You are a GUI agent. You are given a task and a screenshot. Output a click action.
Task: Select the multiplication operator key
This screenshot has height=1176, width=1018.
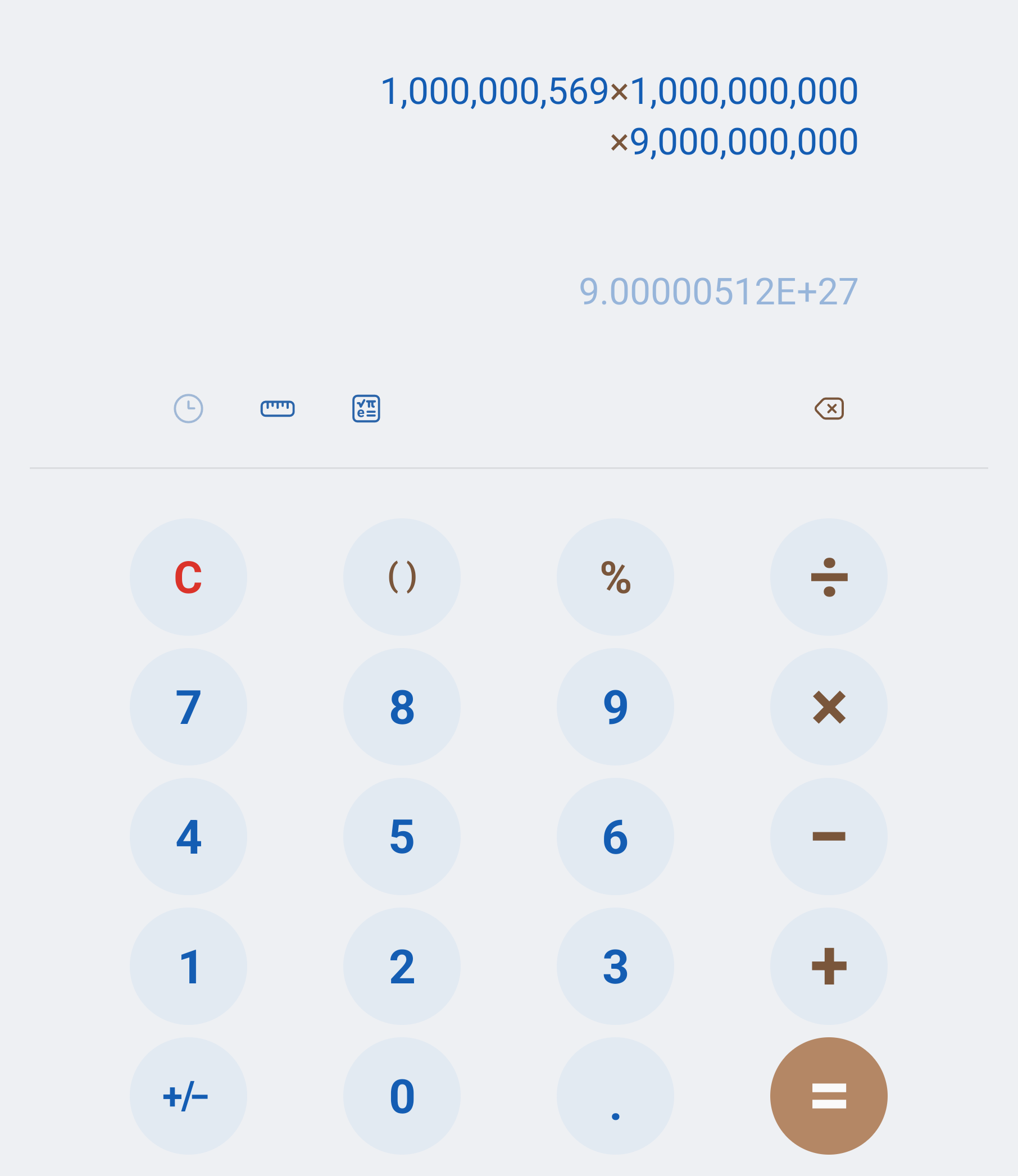click(x=829, y=706)
